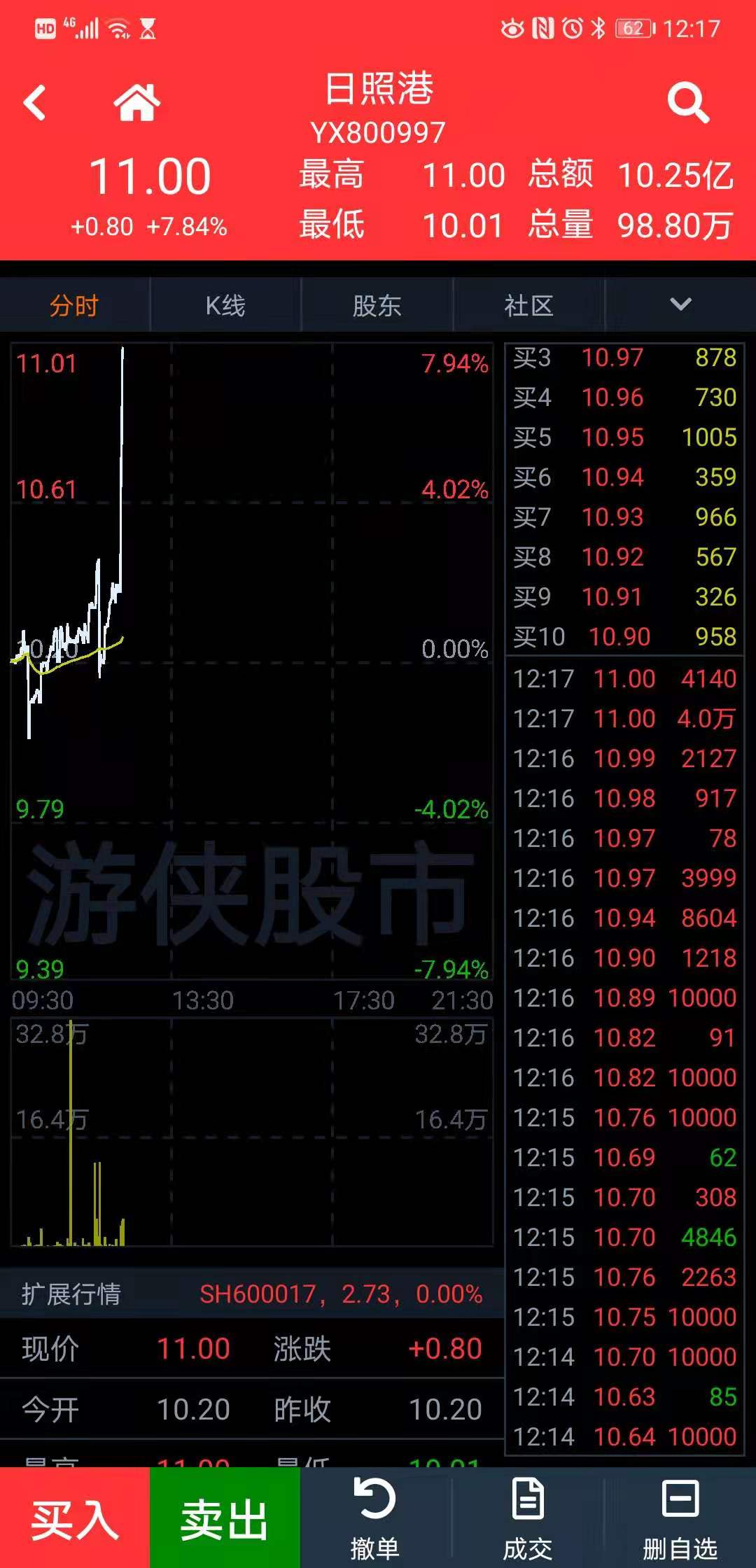Open 撤单 to cancel orders
The image size is (756, 1568).
point(375,1518)
